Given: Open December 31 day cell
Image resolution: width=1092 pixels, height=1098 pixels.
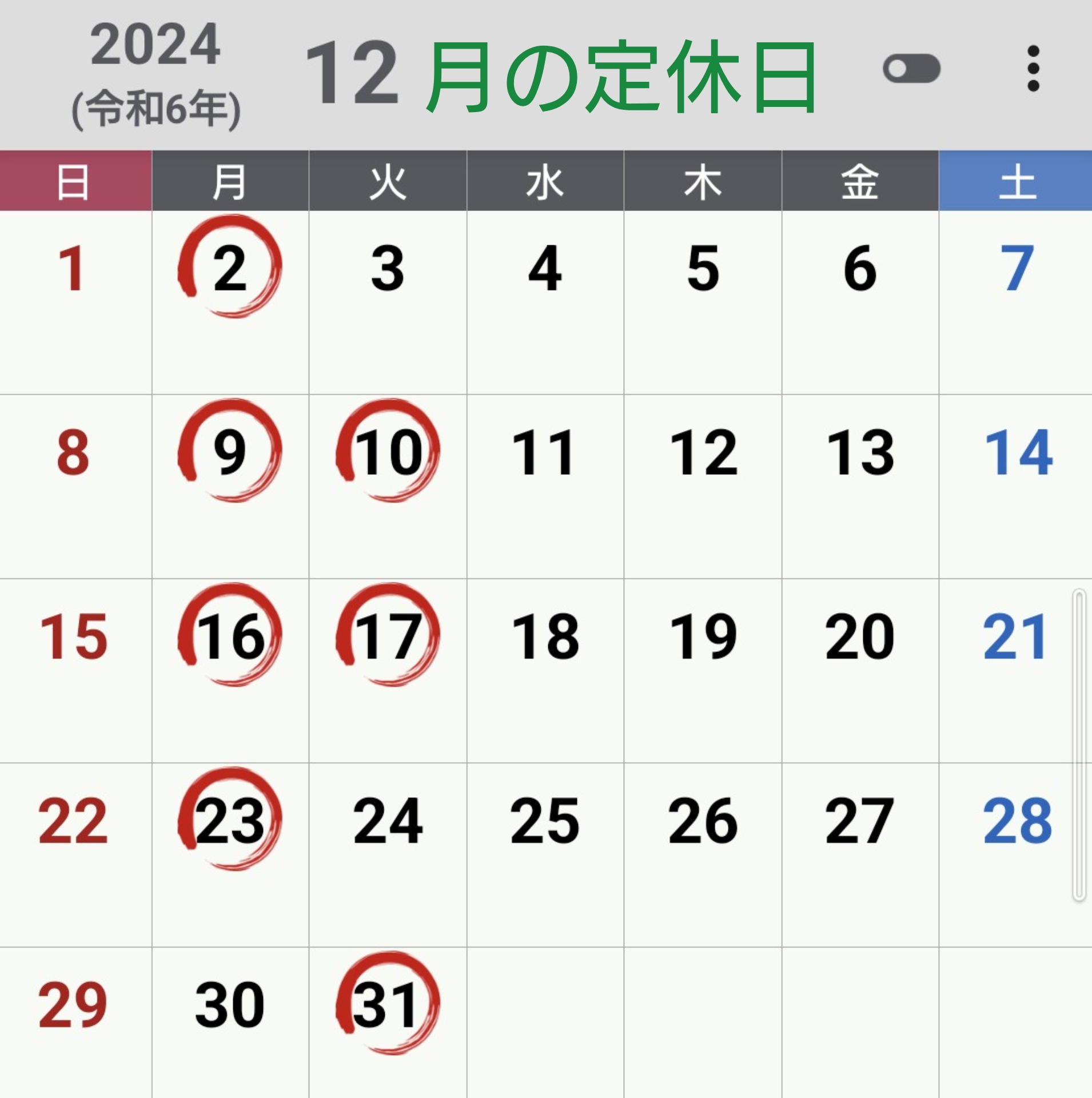Looking at the screenshot, I should coord(388,1005).
